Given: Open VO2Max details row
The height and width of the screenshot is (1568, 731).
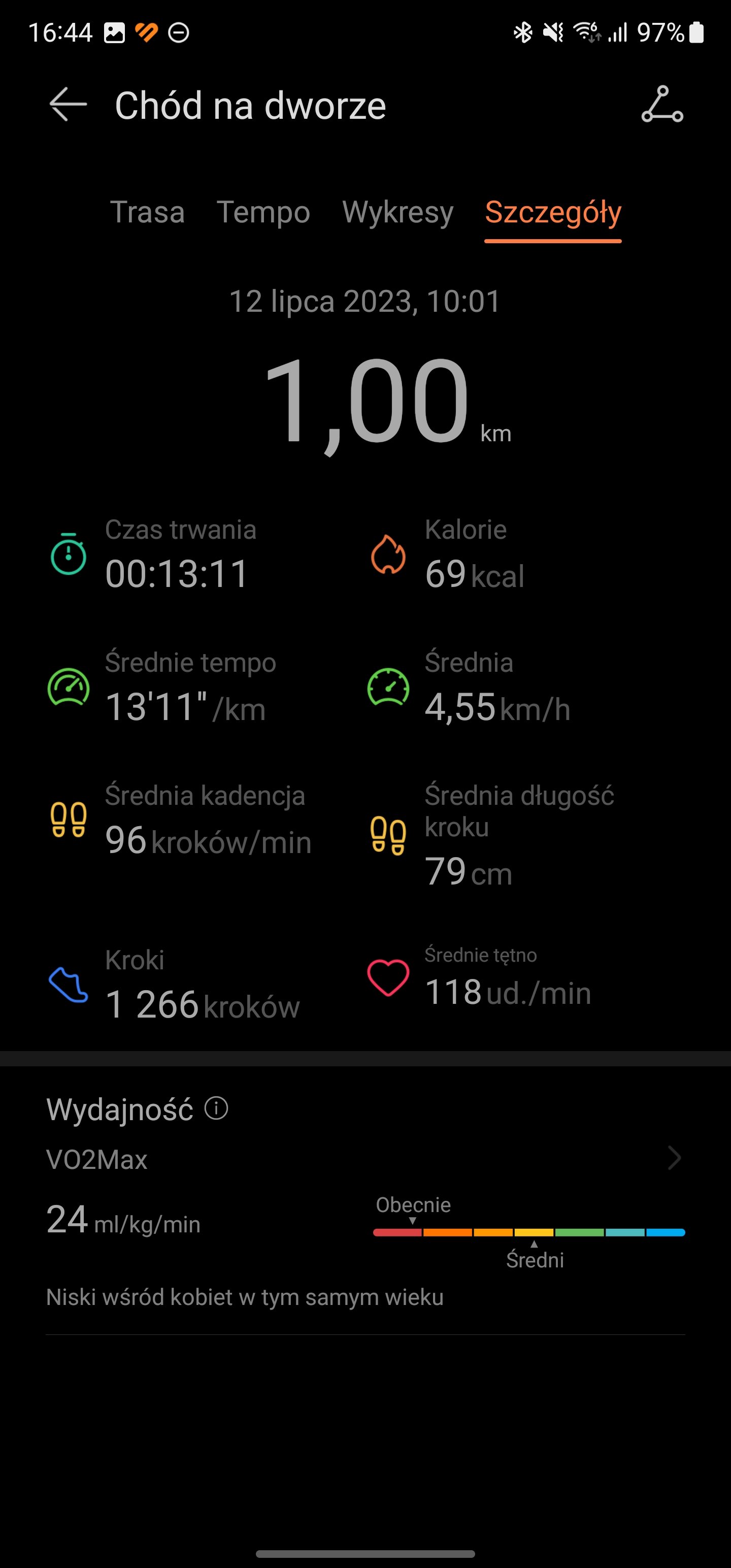Looking at the screenshot, I should (x=365, y=1158).
